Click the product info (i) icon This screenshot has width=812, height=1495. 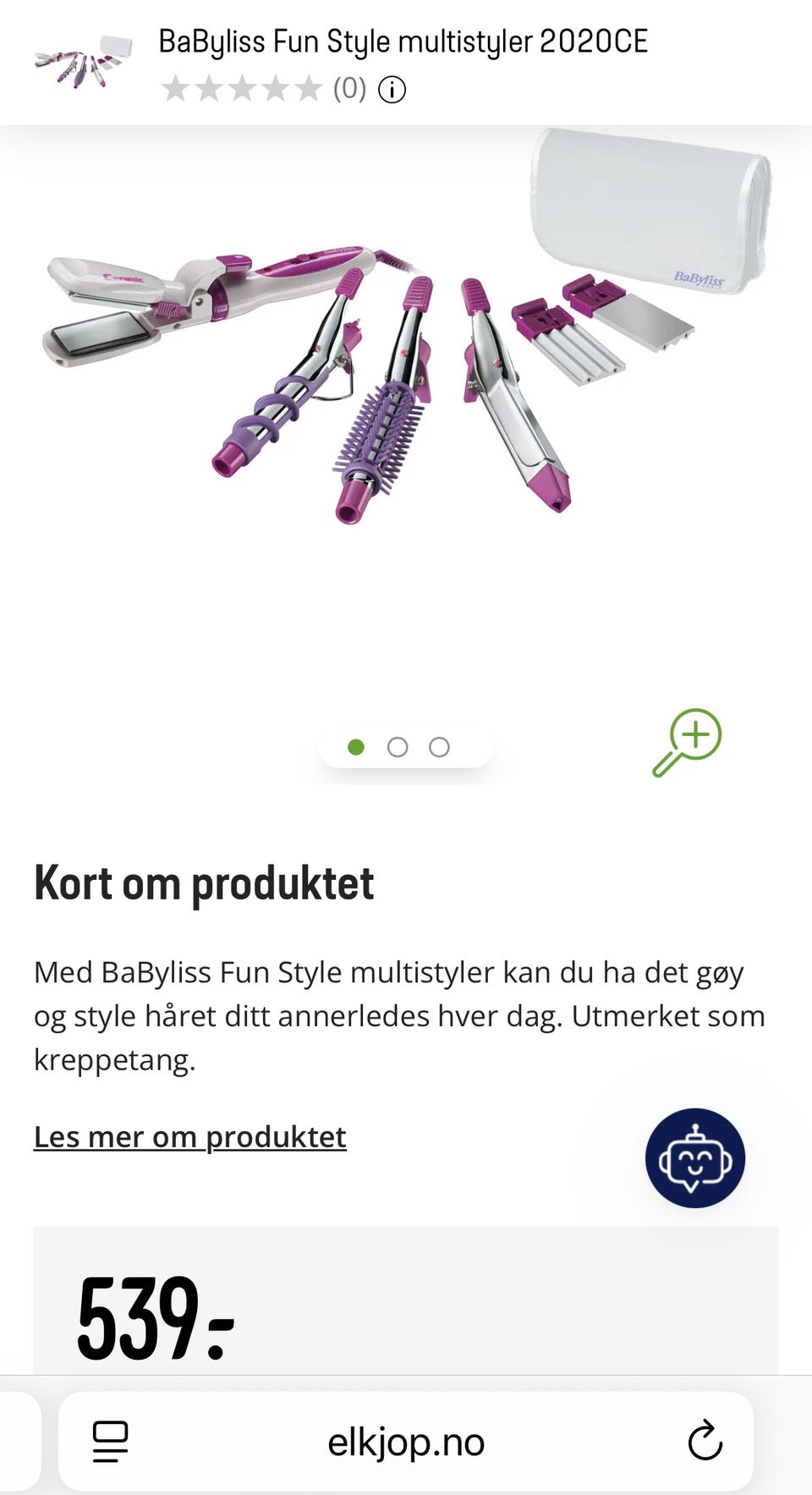click(x=392, y=88)
